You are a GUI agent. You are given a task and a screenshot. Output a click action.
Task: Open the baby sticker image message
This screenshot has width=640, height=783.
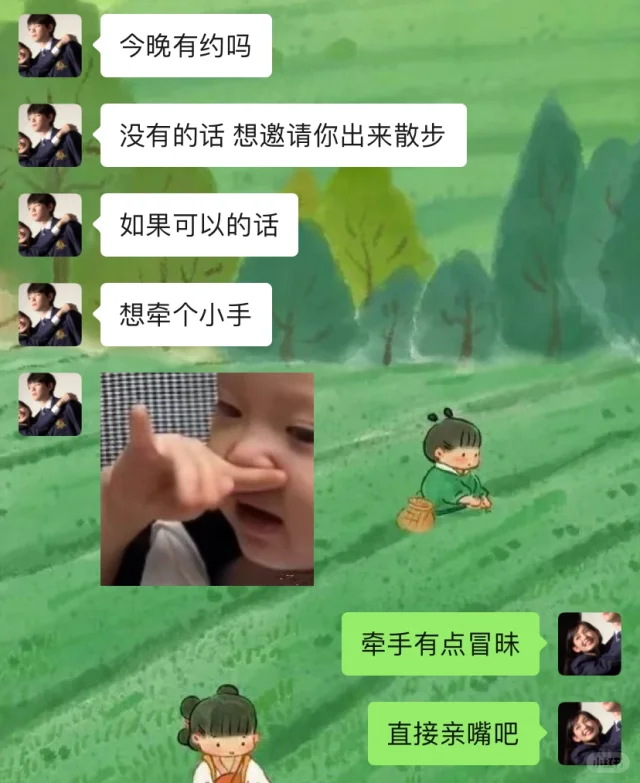207,479
